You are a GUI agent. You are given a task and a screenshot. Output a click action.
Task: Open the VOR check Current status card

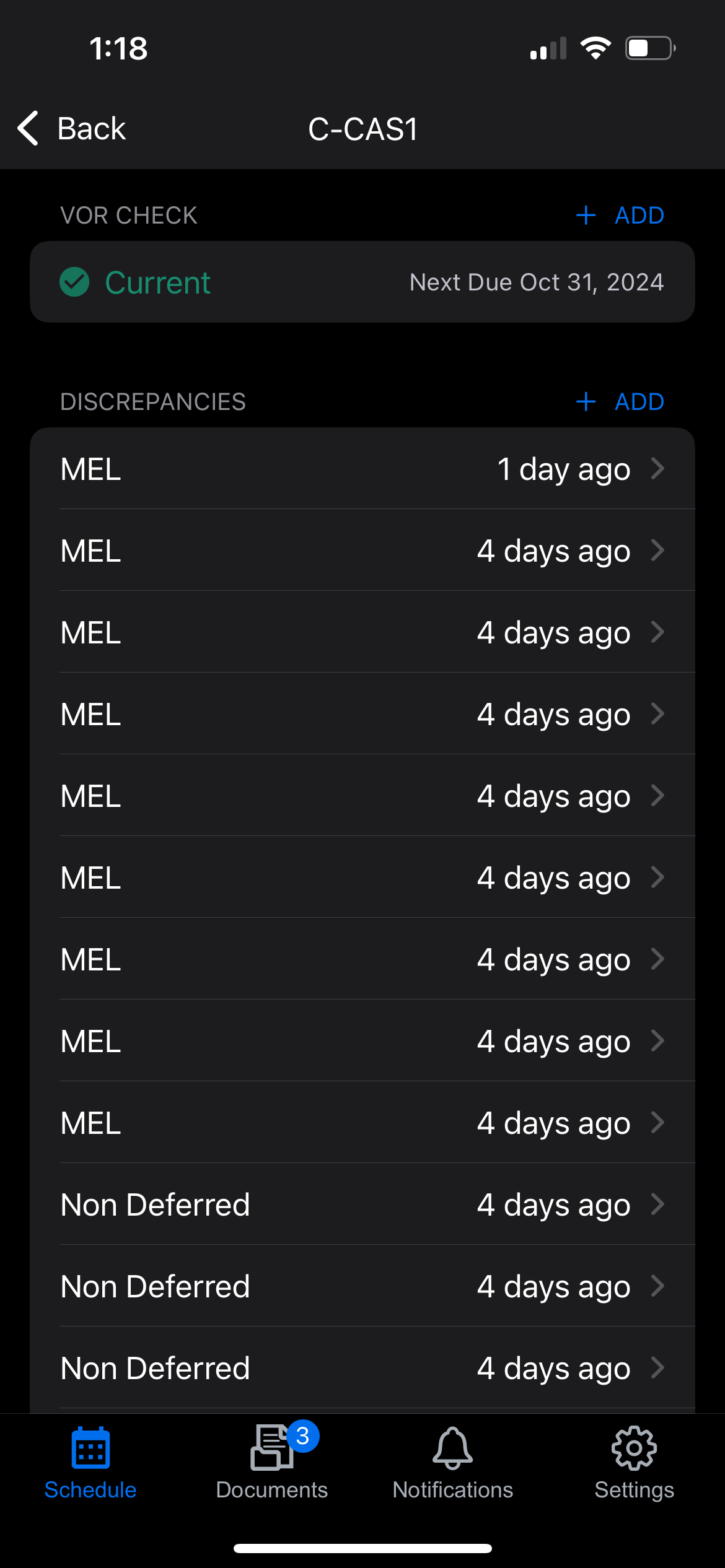(362, 282)
